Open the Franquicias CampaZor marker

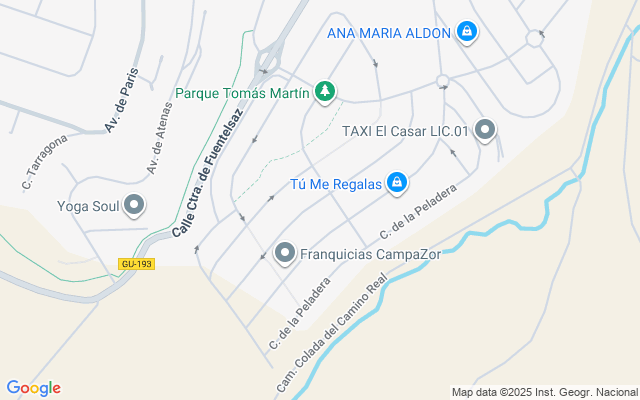(285, 253)
